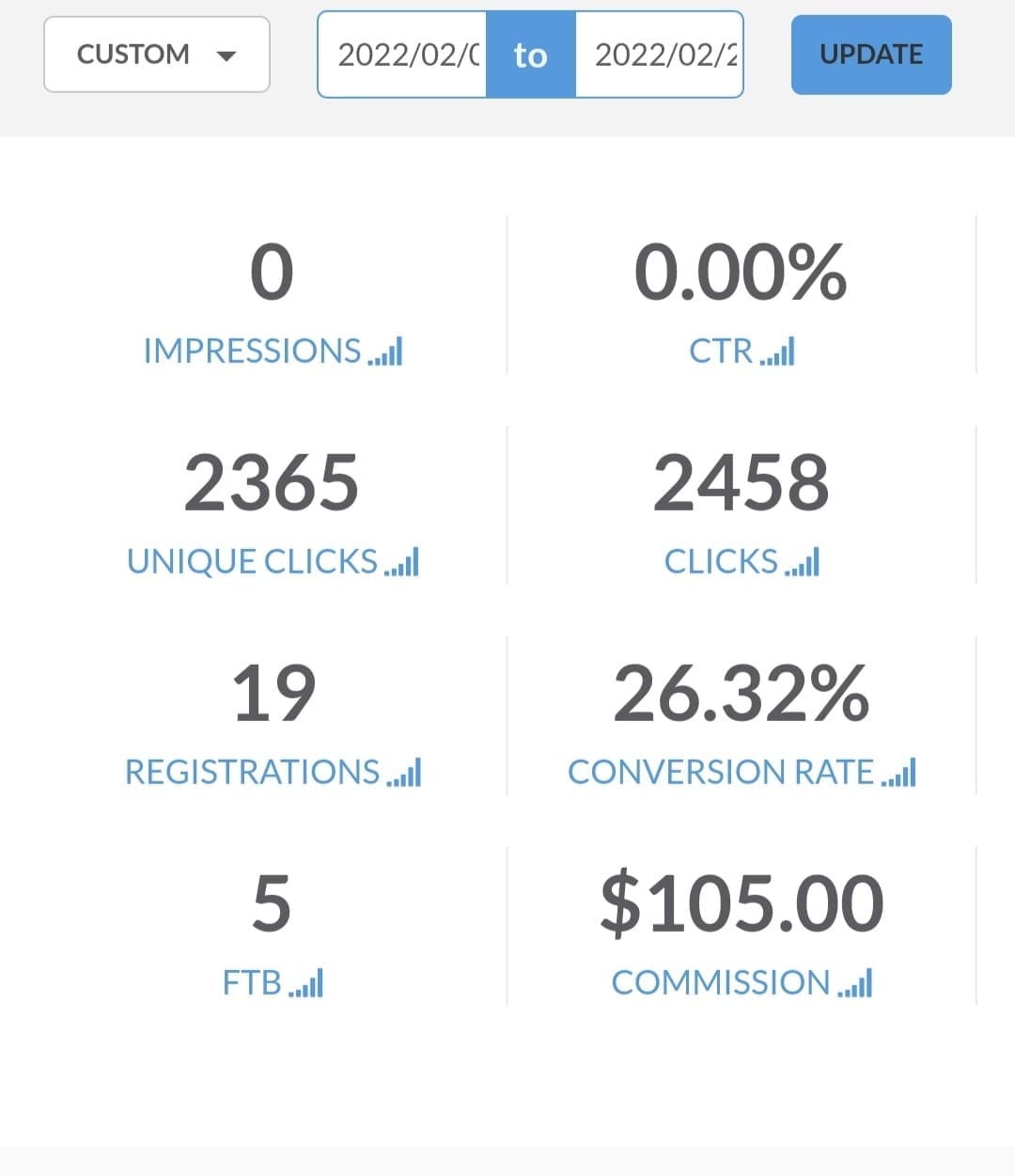Open the FTB chart
This screenshot has height=1176, width=1015.
(272, 982)
